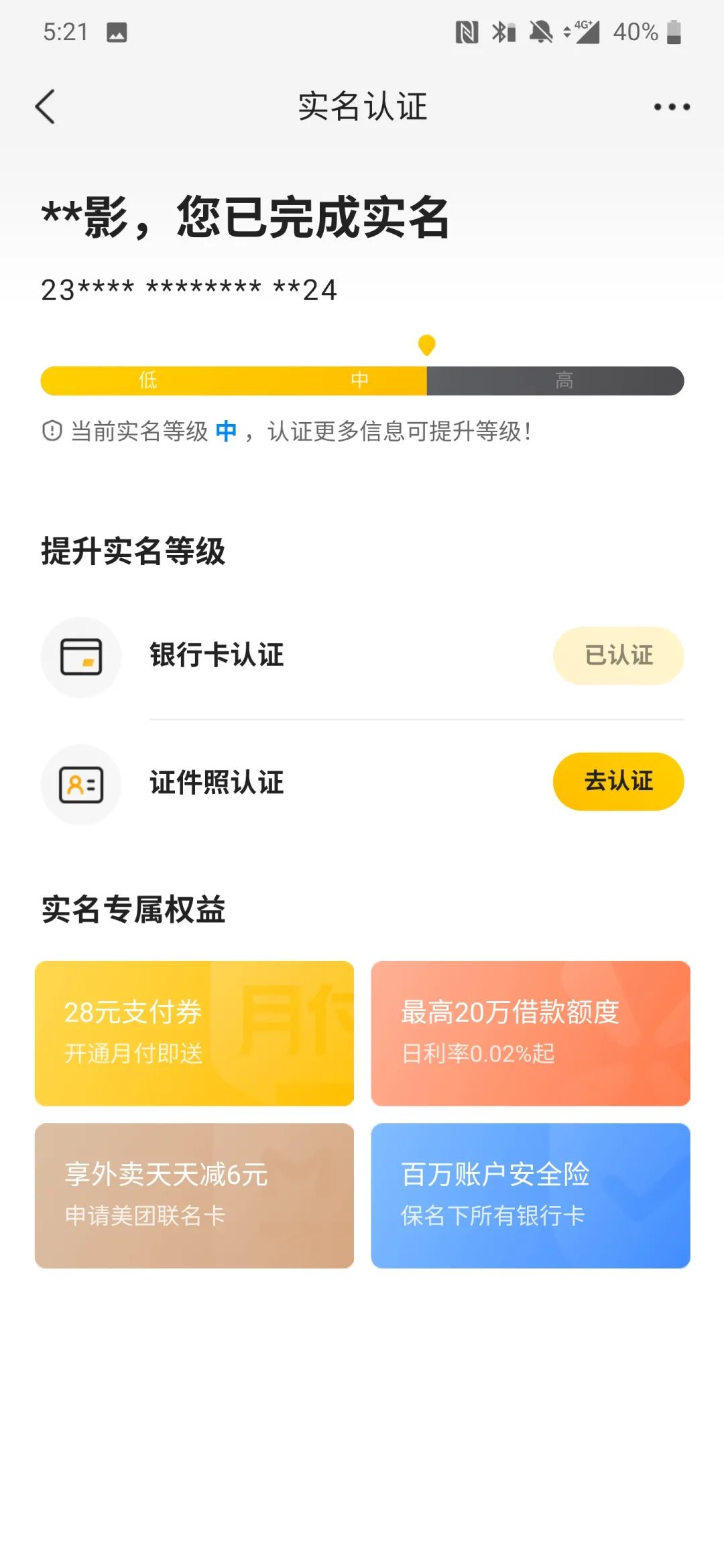Open the 最高20万借款额度 card
The height and width of the screenshot is (1568, 724).
[x=530, y=1033]
